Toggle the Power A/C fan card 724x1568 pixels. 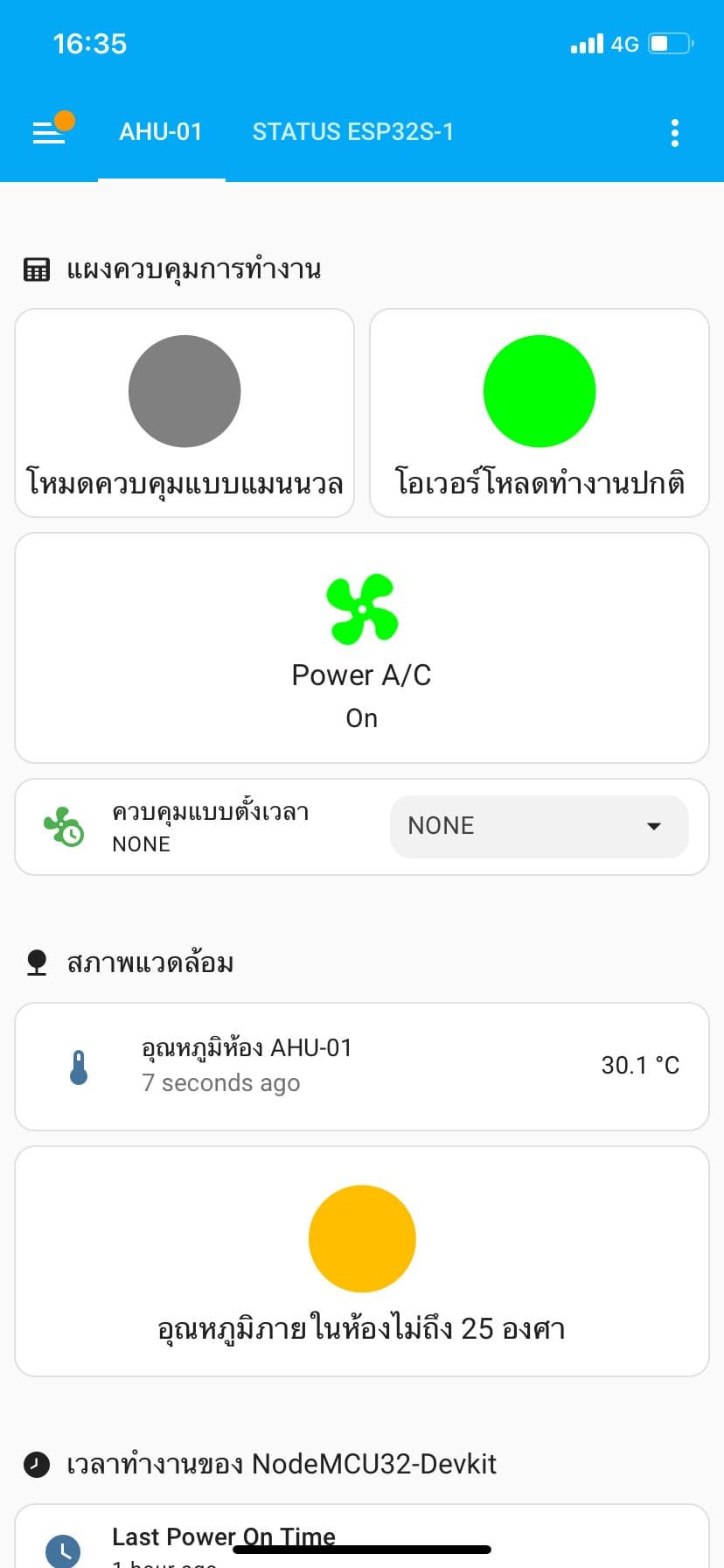click(361, 647)
